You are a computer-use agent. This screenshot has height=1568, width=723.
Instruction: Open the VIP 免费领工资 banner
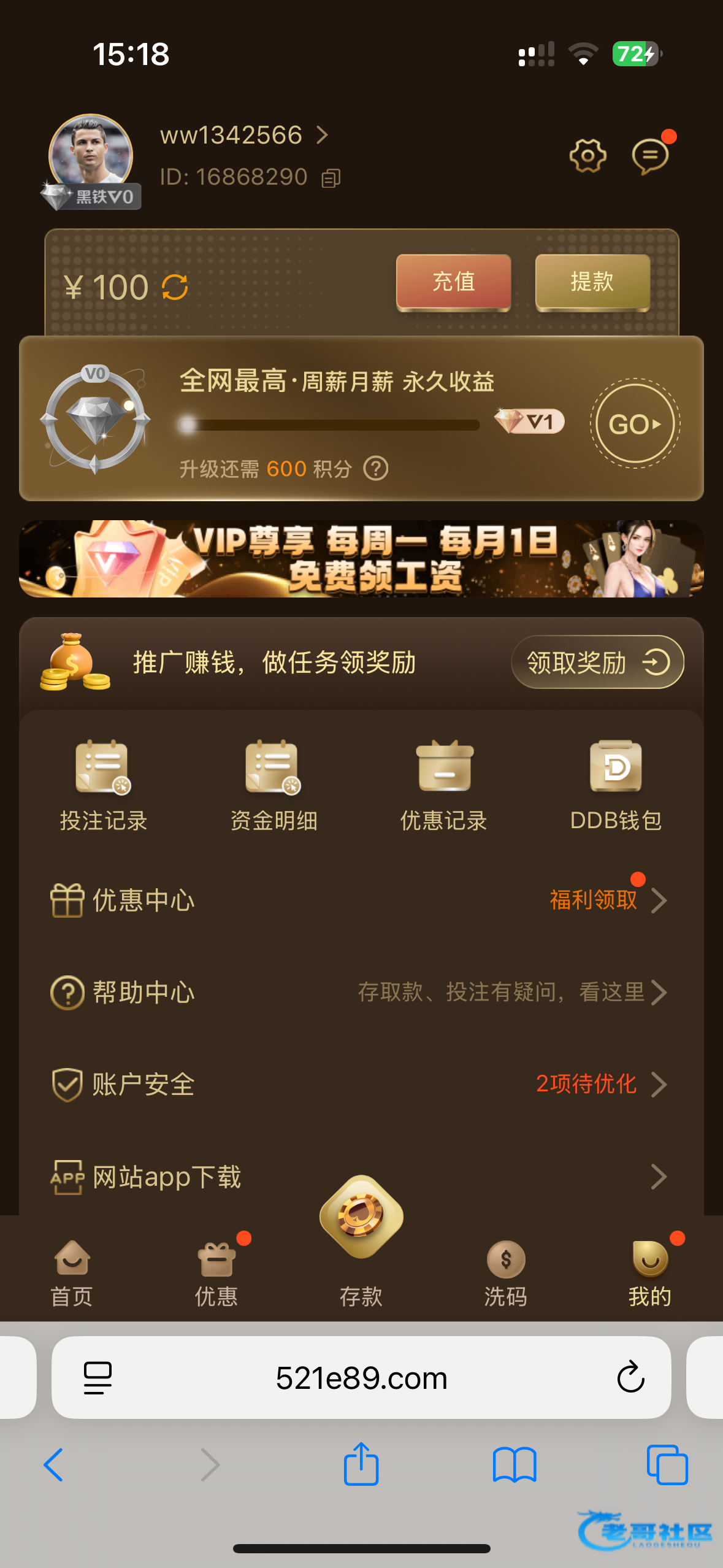(x=361, y=559)
